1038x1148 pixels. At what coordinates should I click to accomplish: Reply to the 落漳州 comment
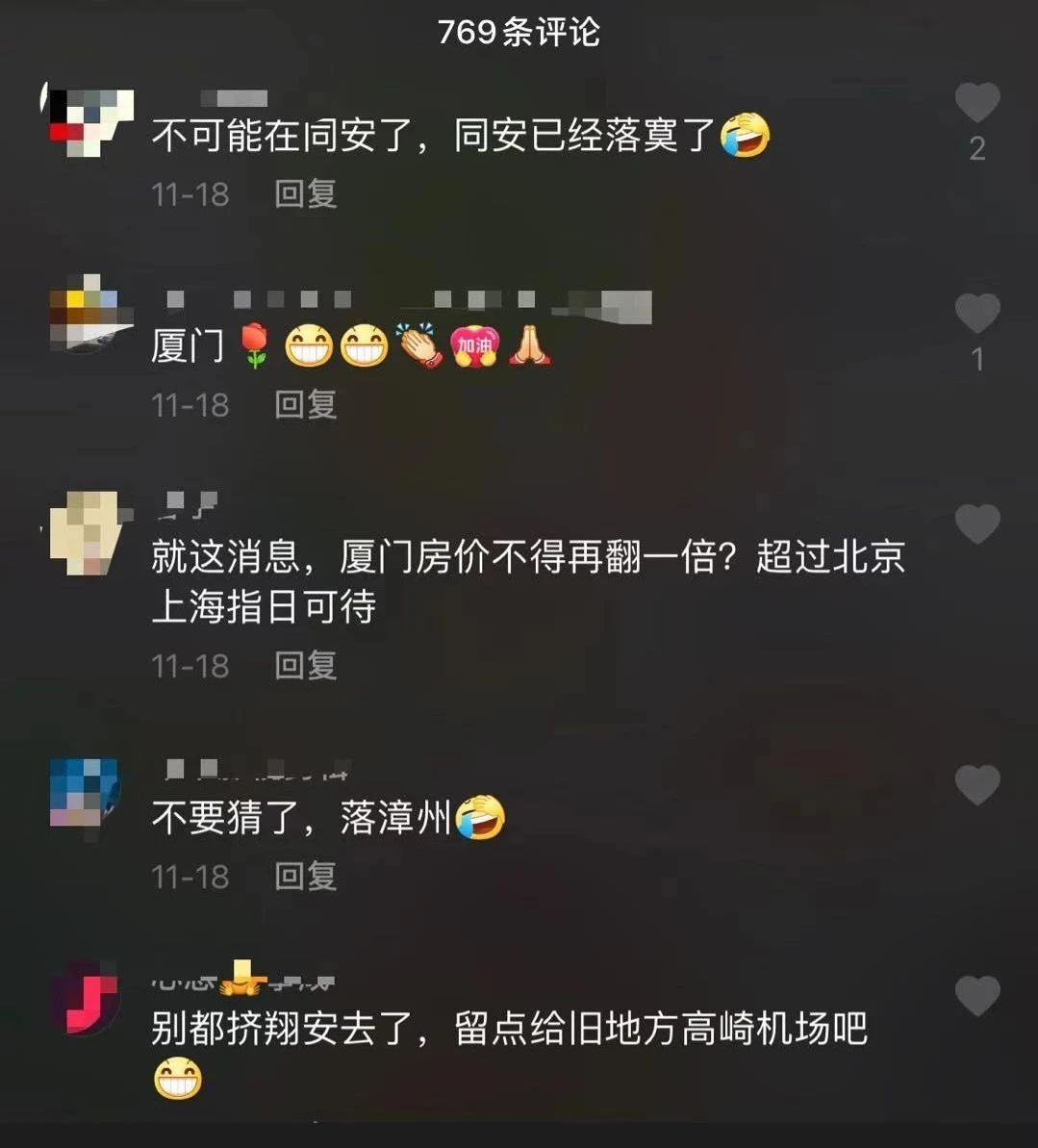coord(305,876)
